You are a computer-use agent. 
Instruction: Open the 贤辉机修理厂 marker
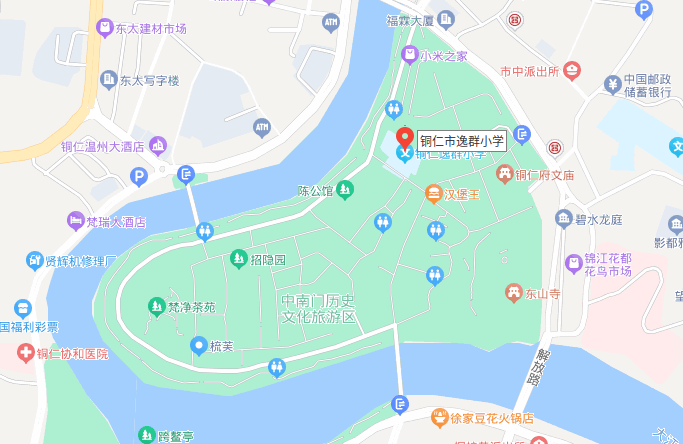pos(34,261)
